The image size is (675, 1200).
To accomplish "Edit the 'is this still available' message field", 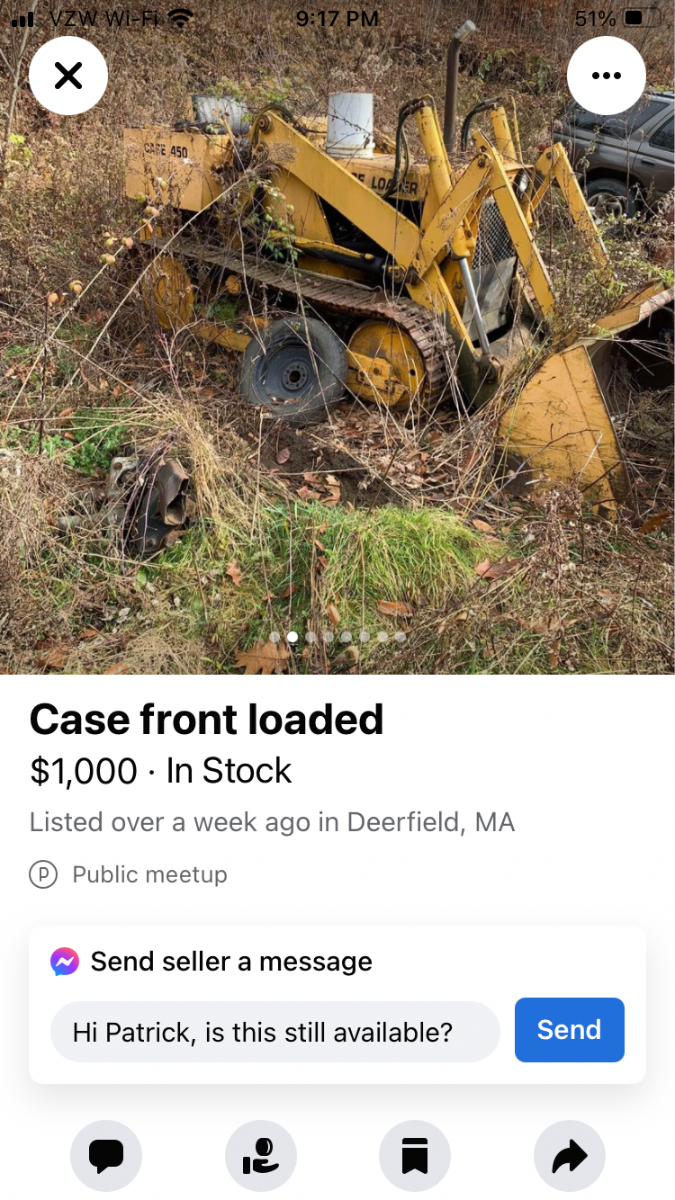I will coord(275,1031).
